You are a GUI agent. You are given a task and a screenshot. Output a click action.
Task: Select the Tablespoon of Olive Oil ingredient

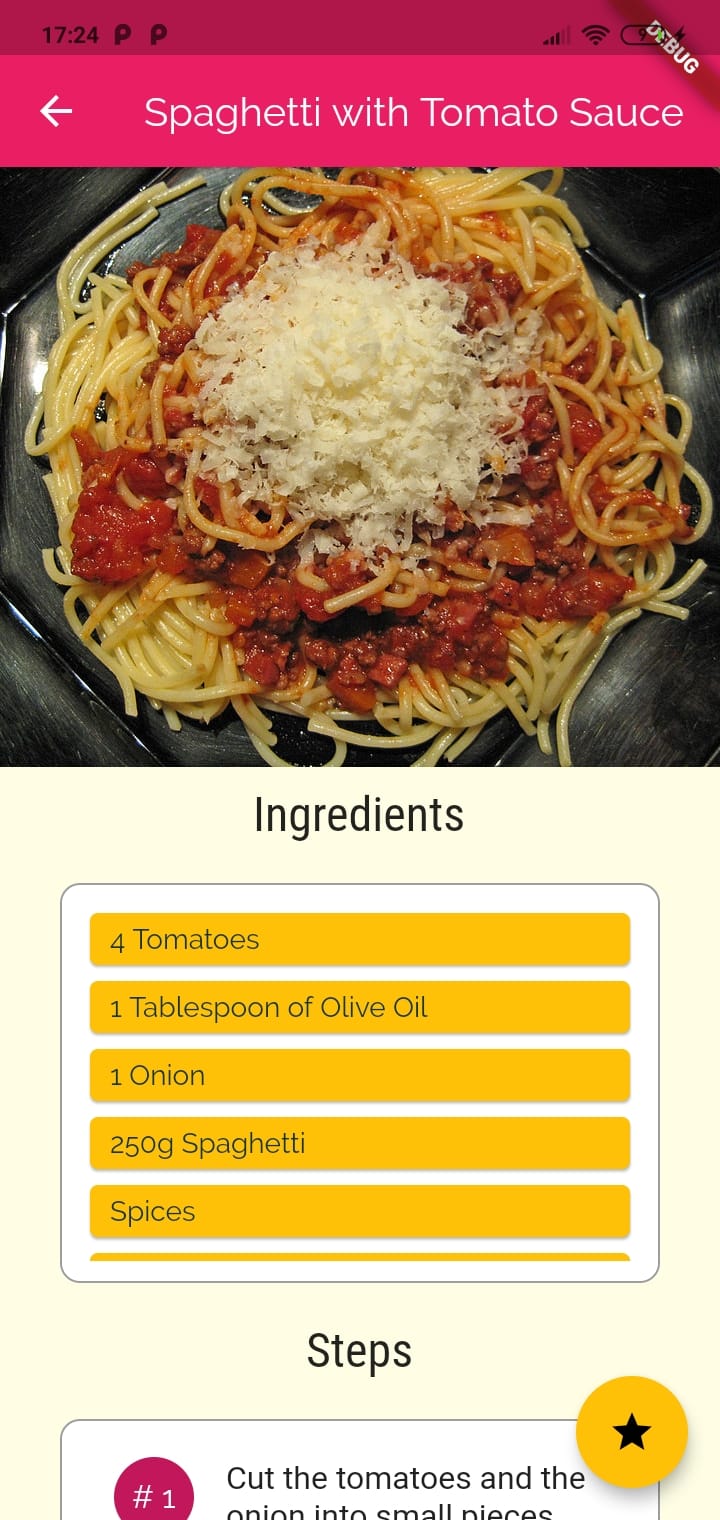point(360,1007)
